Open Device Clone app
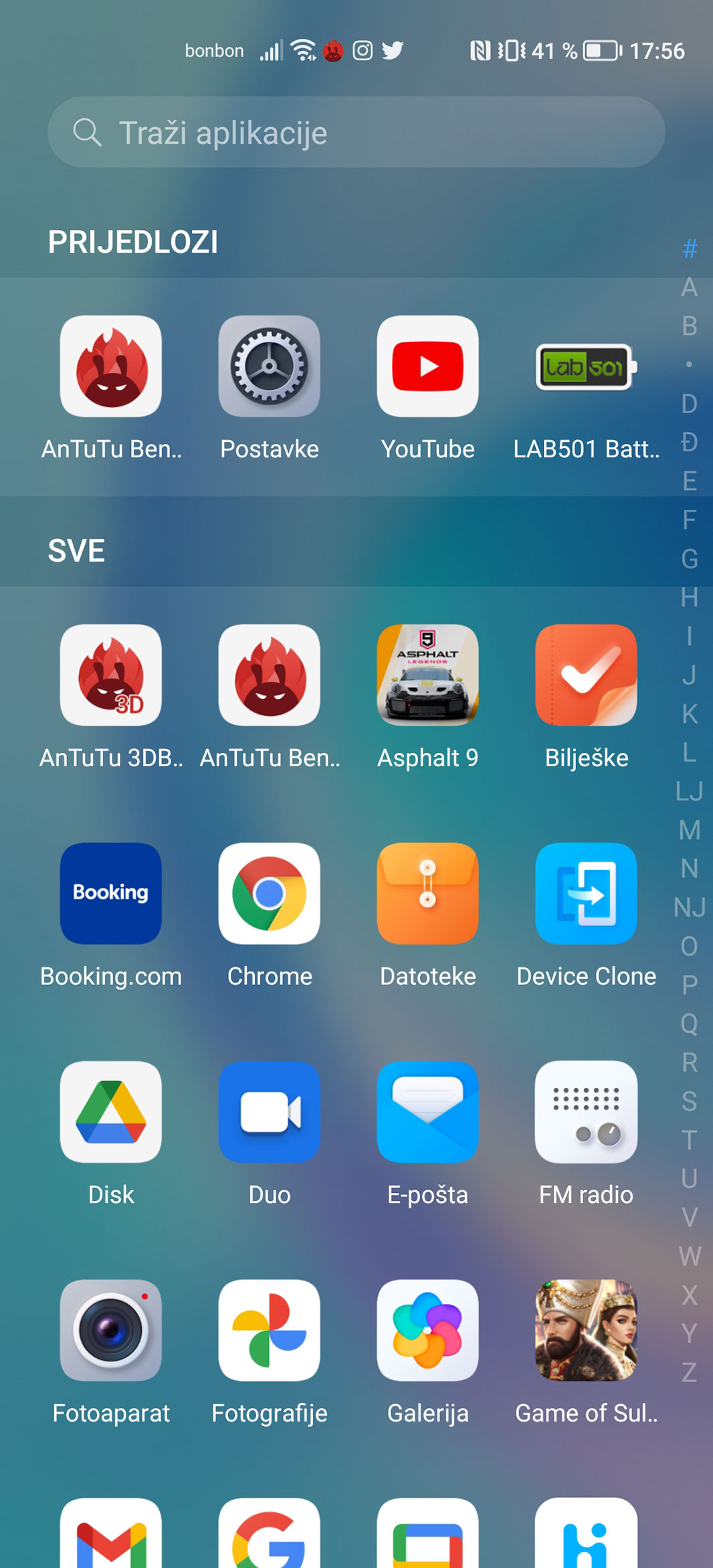 point(586,893)
